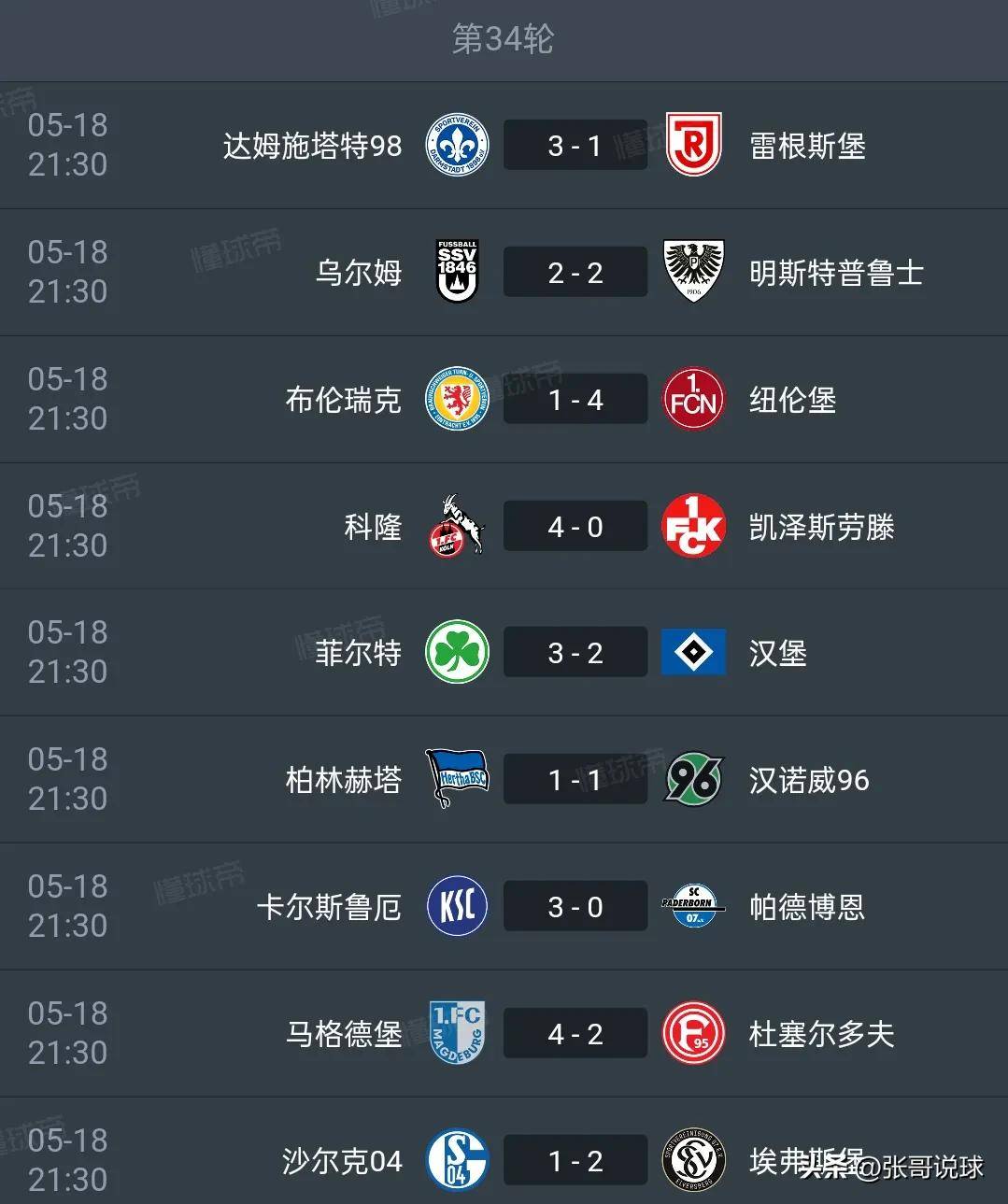Open the 沙尔克04 match row
This screenshot has width=1008, height=1204.
pyautogui.click(x=575, y=1161)
